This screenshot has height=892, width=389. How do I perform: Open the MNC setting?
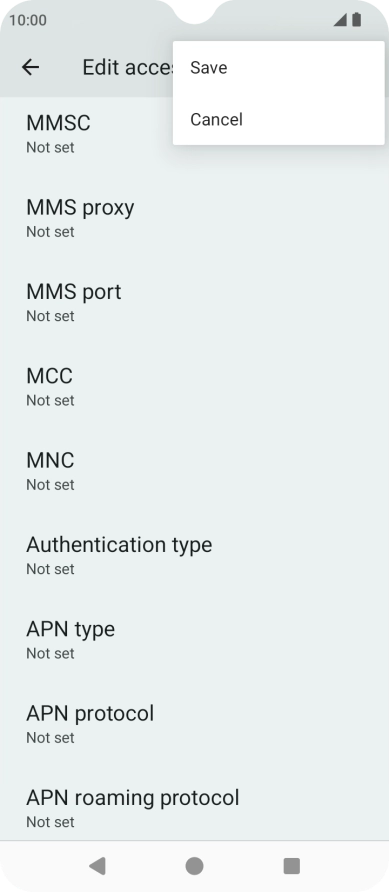point(194,470)
